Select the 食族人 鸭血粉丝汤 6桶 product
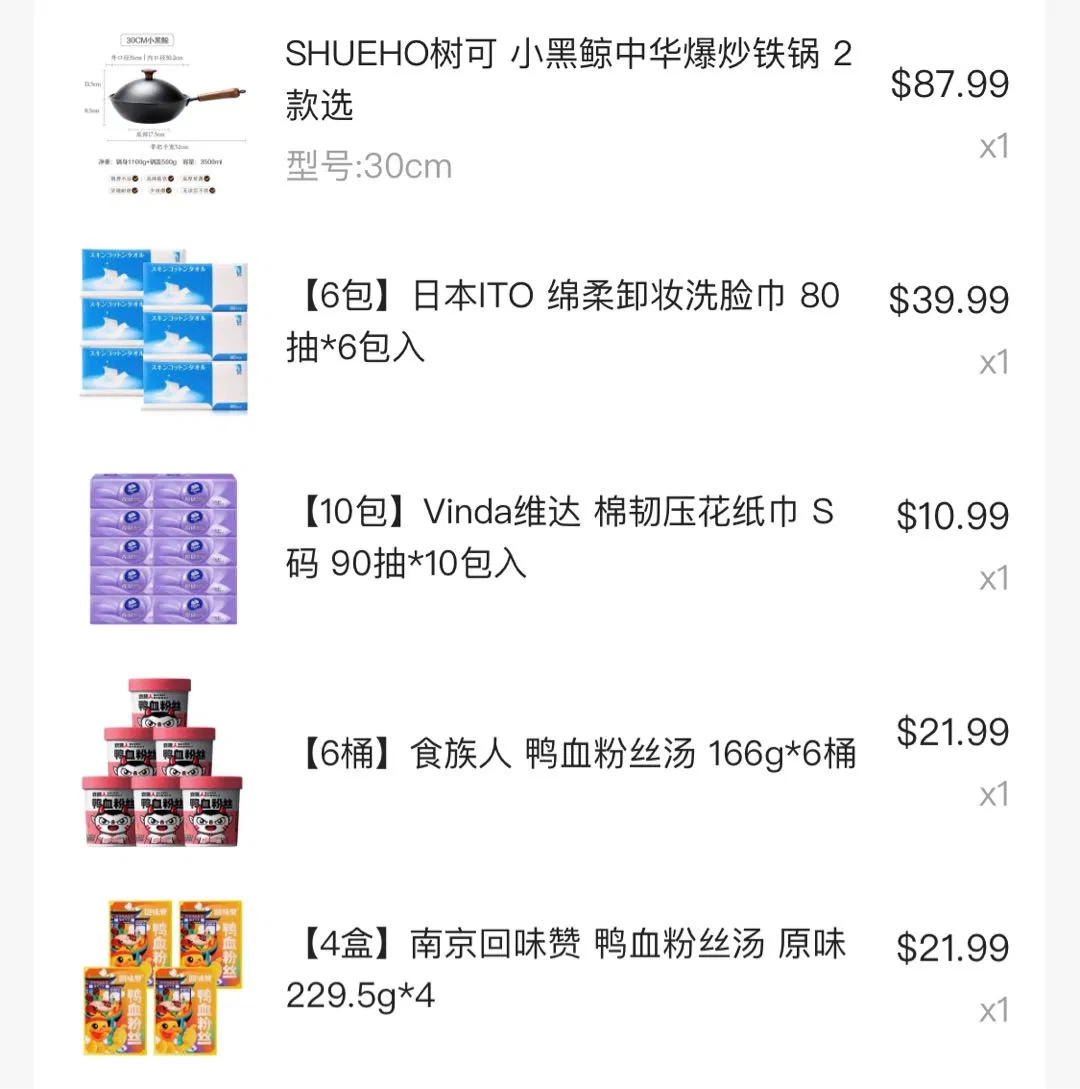The width and height of the screenshot is (1080, 1089). [x=578, y=754]
